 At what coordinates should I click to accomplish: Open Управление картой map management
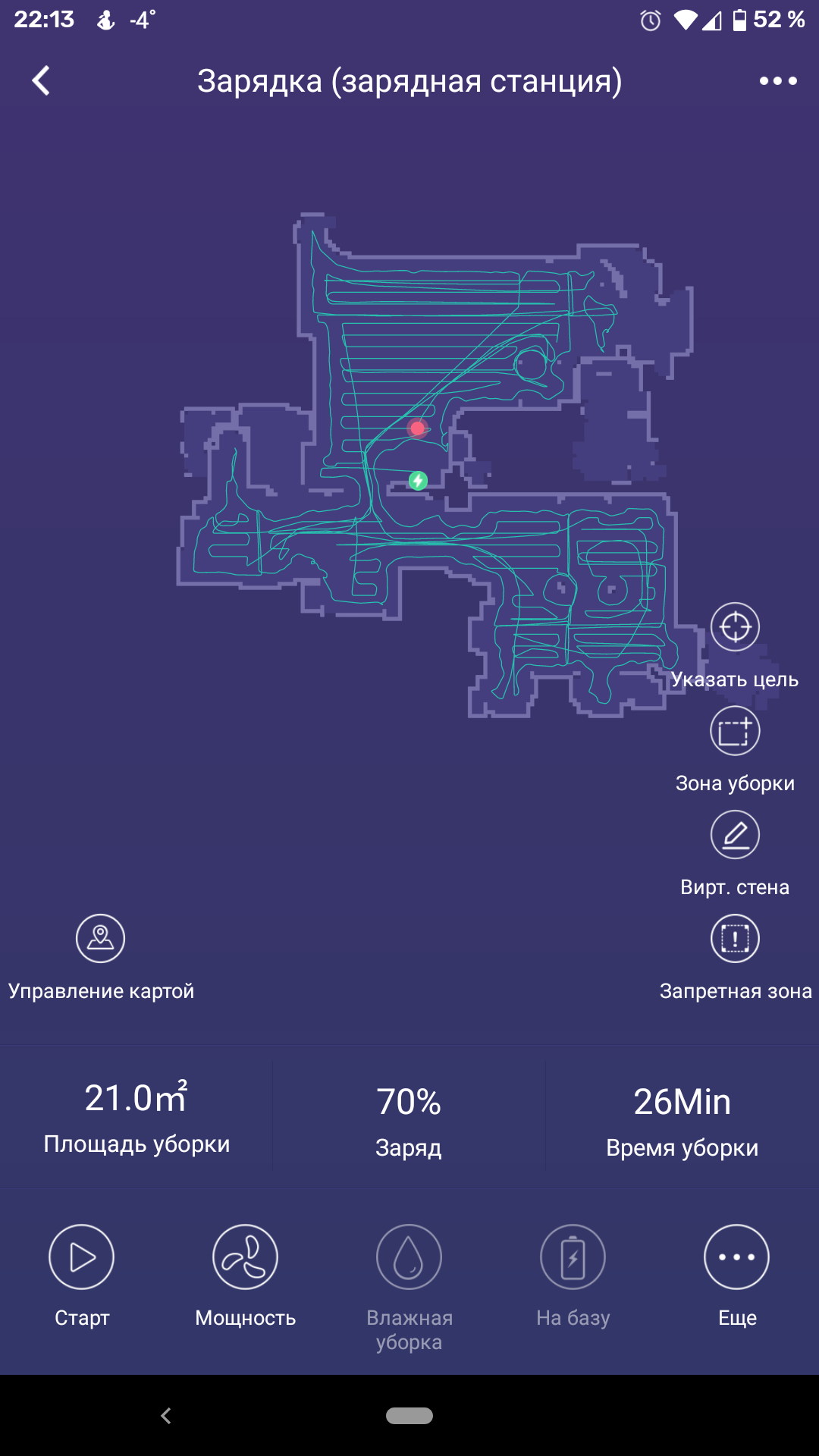(100, 939)
